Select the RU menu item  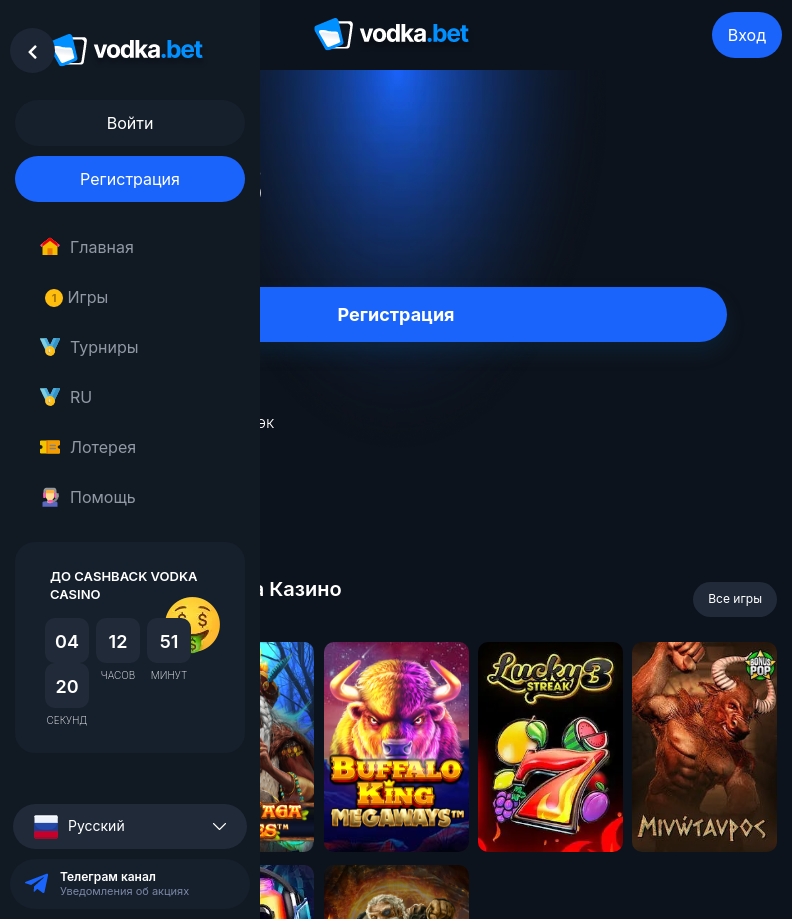pos(80,397)
